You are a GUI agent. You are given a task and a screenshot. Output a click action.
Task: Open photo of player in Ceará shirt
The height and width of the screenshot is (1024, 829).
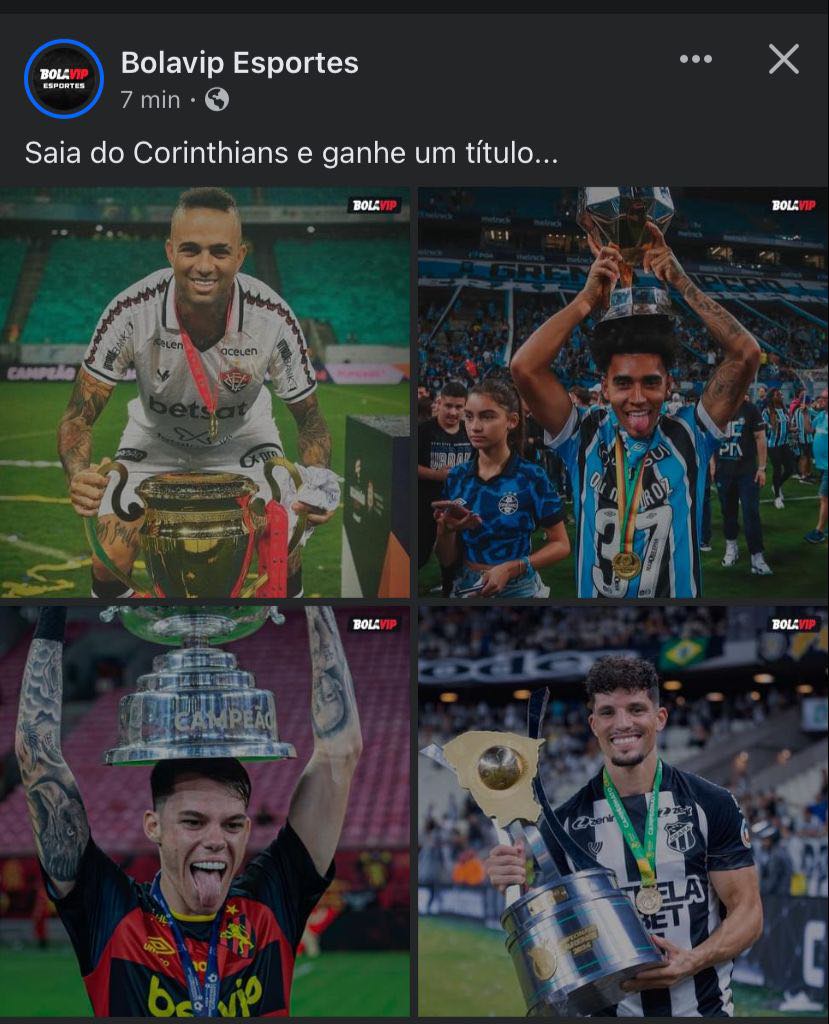(x=623, y=811)
